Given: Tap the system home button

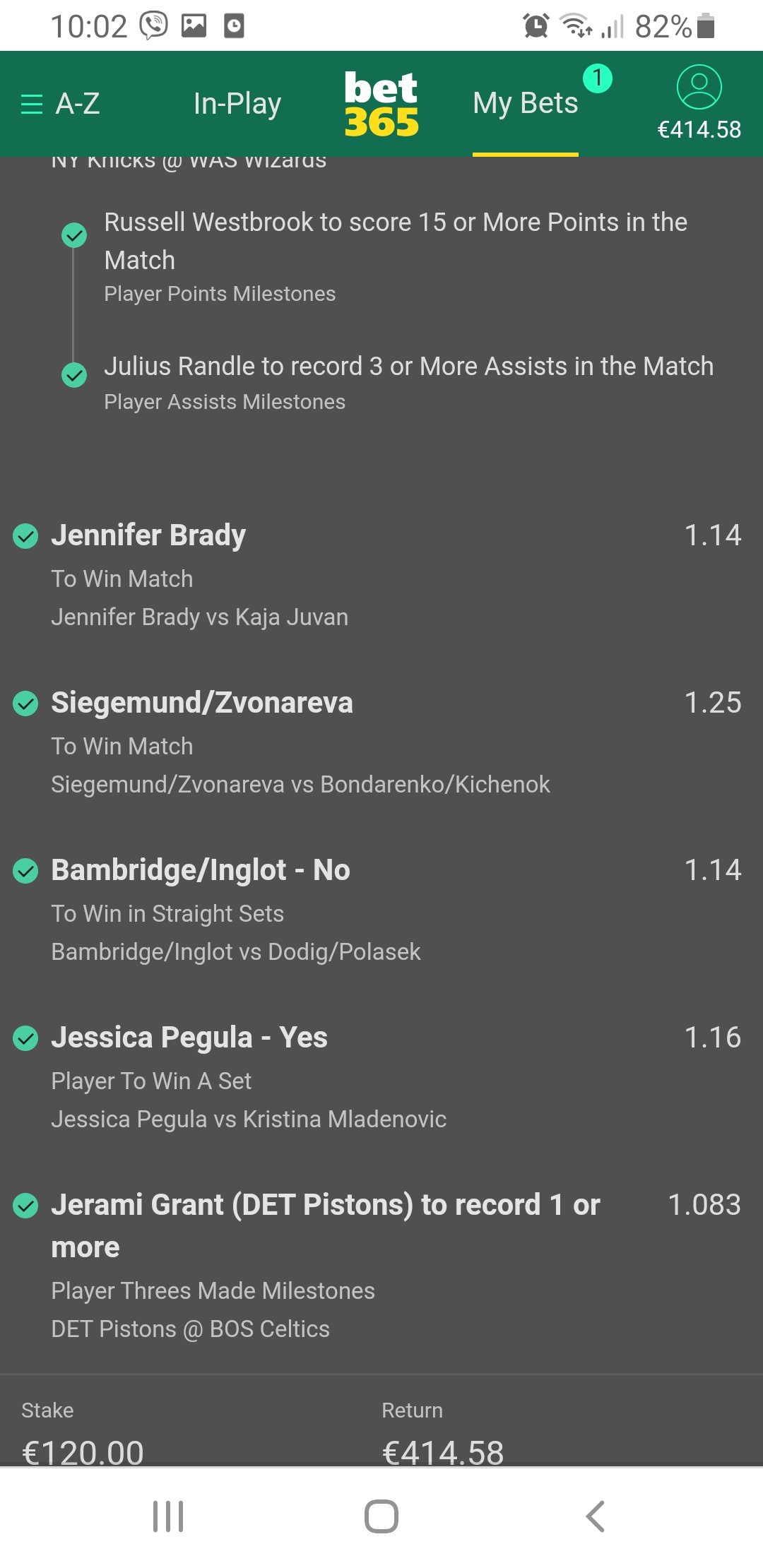Looking at the screenshot, I should tap(381, 1516).
